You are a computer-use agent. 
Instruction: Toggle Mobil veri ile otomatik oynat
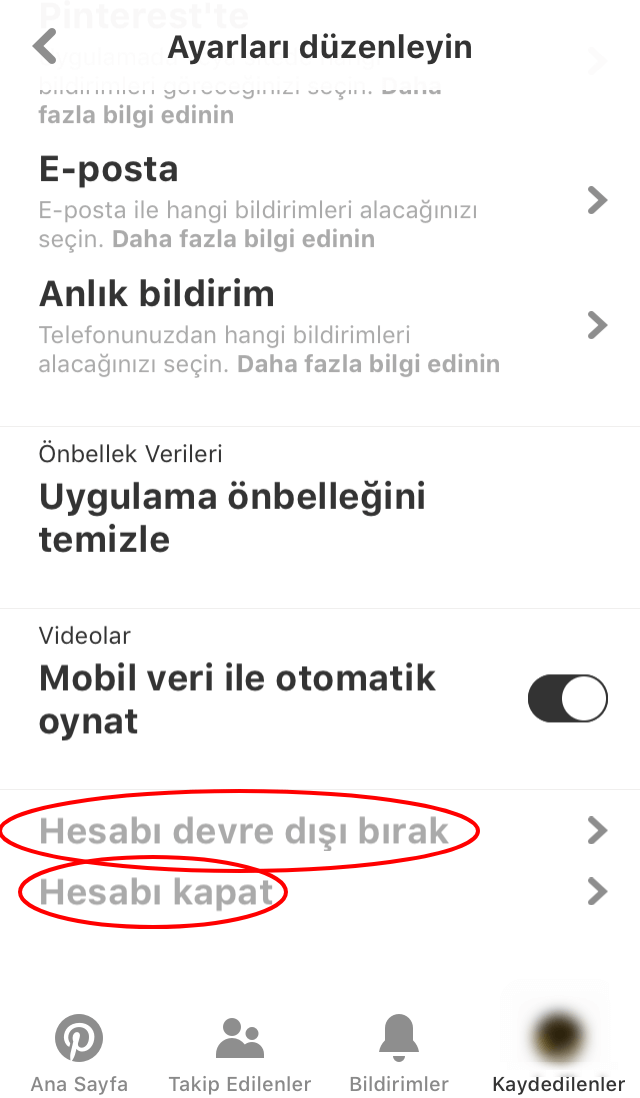[567, 699]
